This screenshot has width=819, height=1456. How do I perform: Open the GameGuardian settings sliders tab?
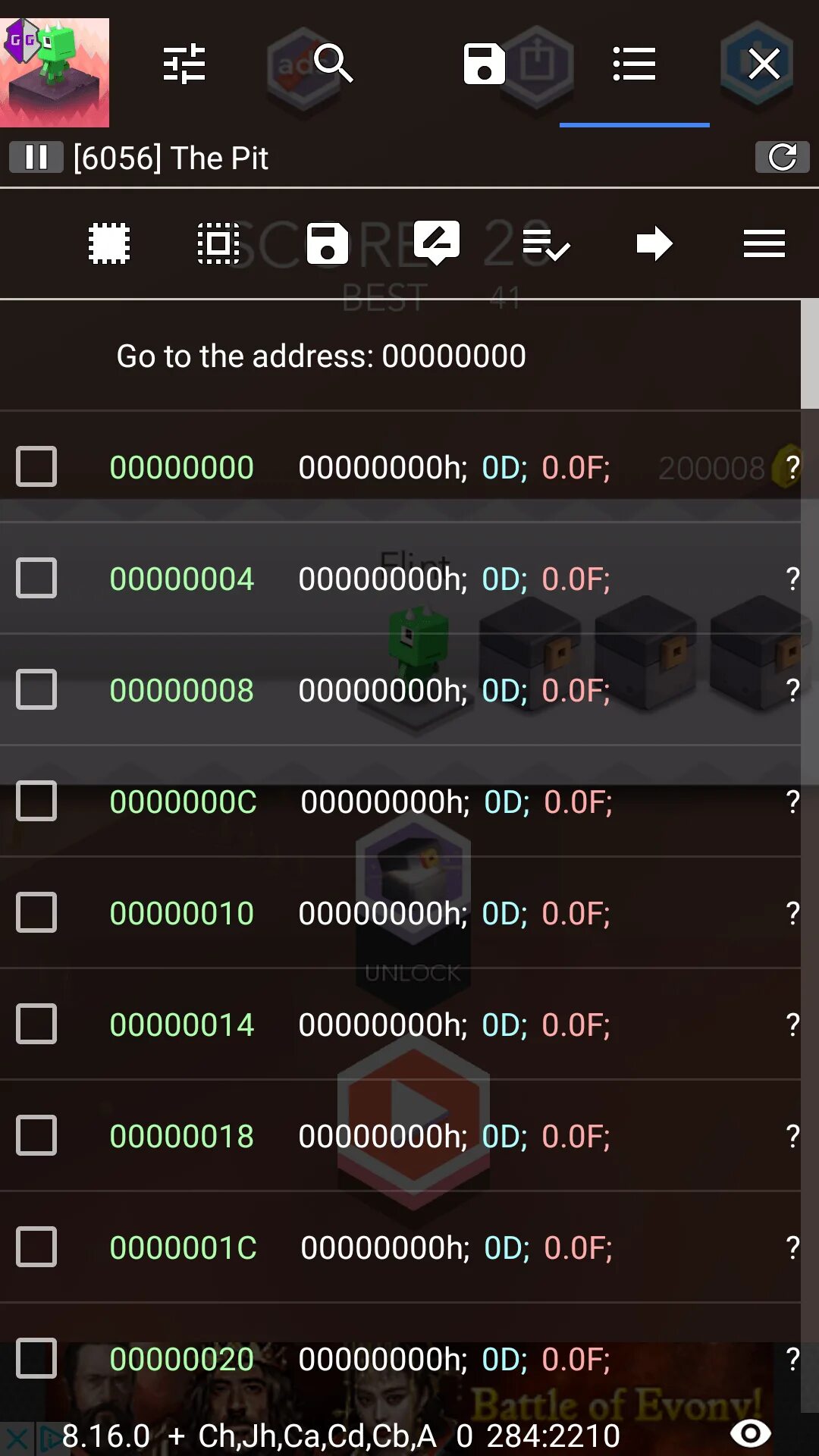coord(184,64)
